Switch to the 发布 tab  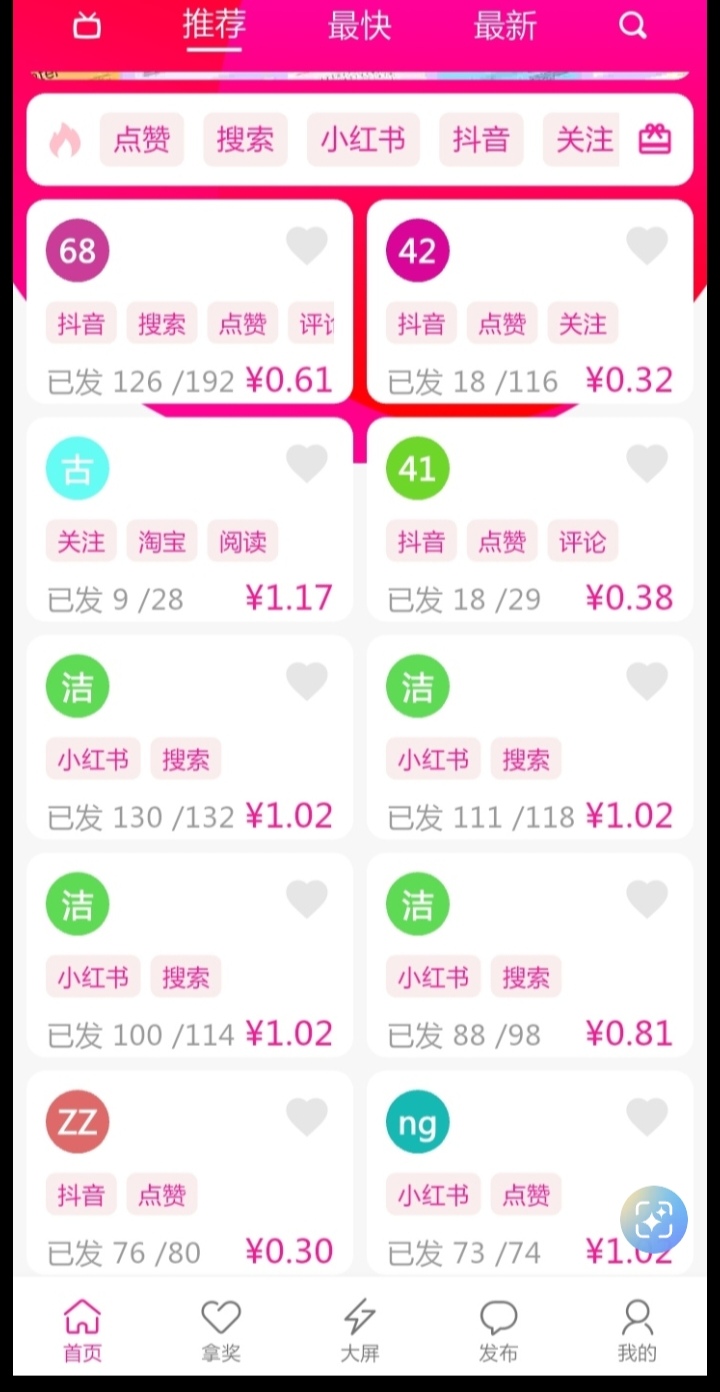[x=498, y=1332]
